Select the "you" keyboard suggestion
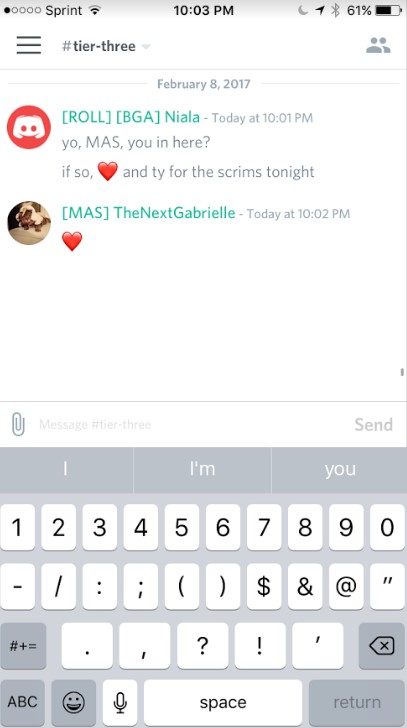This screenshot has width=407, height=728. click(340, 469)
